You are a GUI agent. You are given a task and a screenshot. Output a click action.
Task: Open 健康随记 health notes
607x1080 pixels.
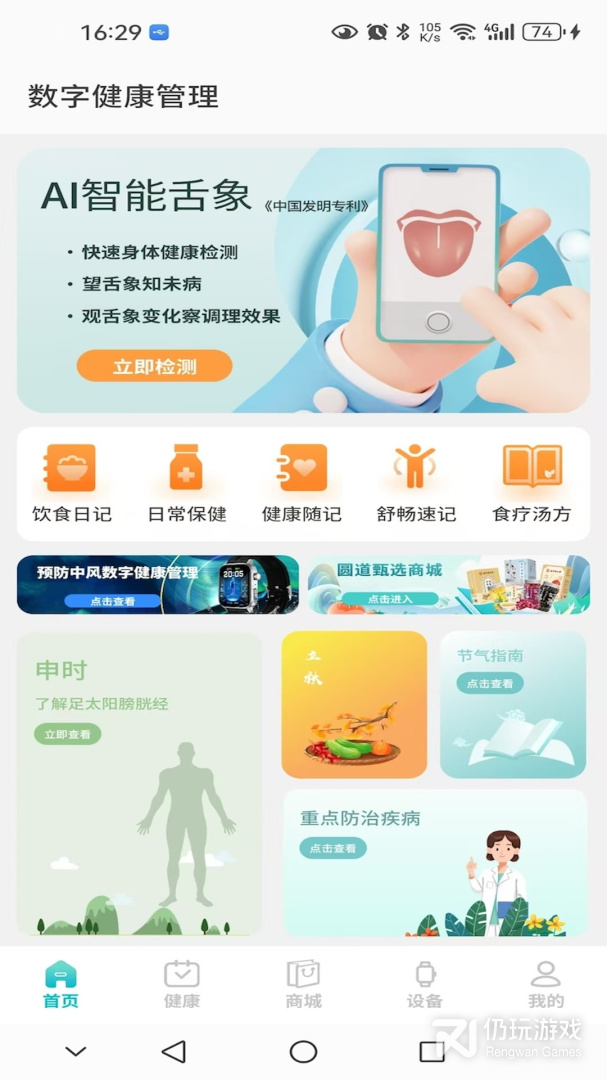302,484
